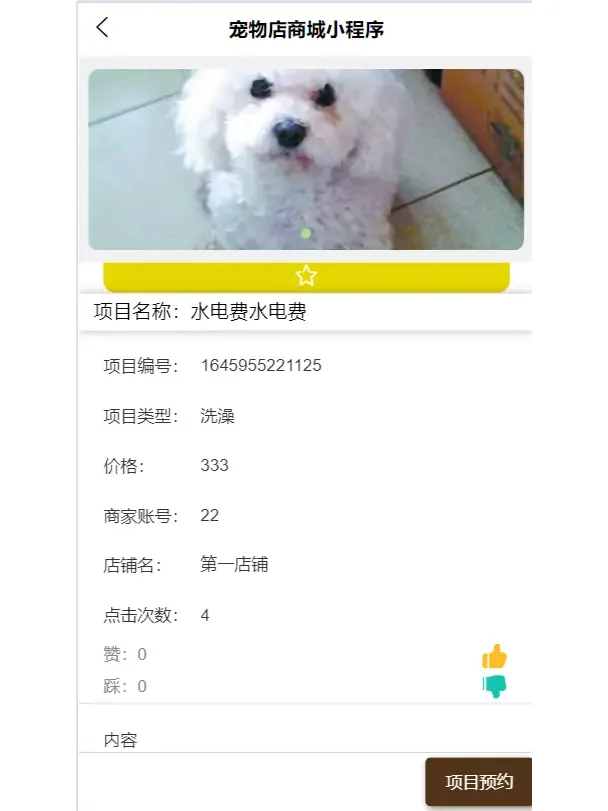The height and width of the screenshot is (811, 608).
Task: Tap the 项目预约 button
Action: tap(479, 782)
